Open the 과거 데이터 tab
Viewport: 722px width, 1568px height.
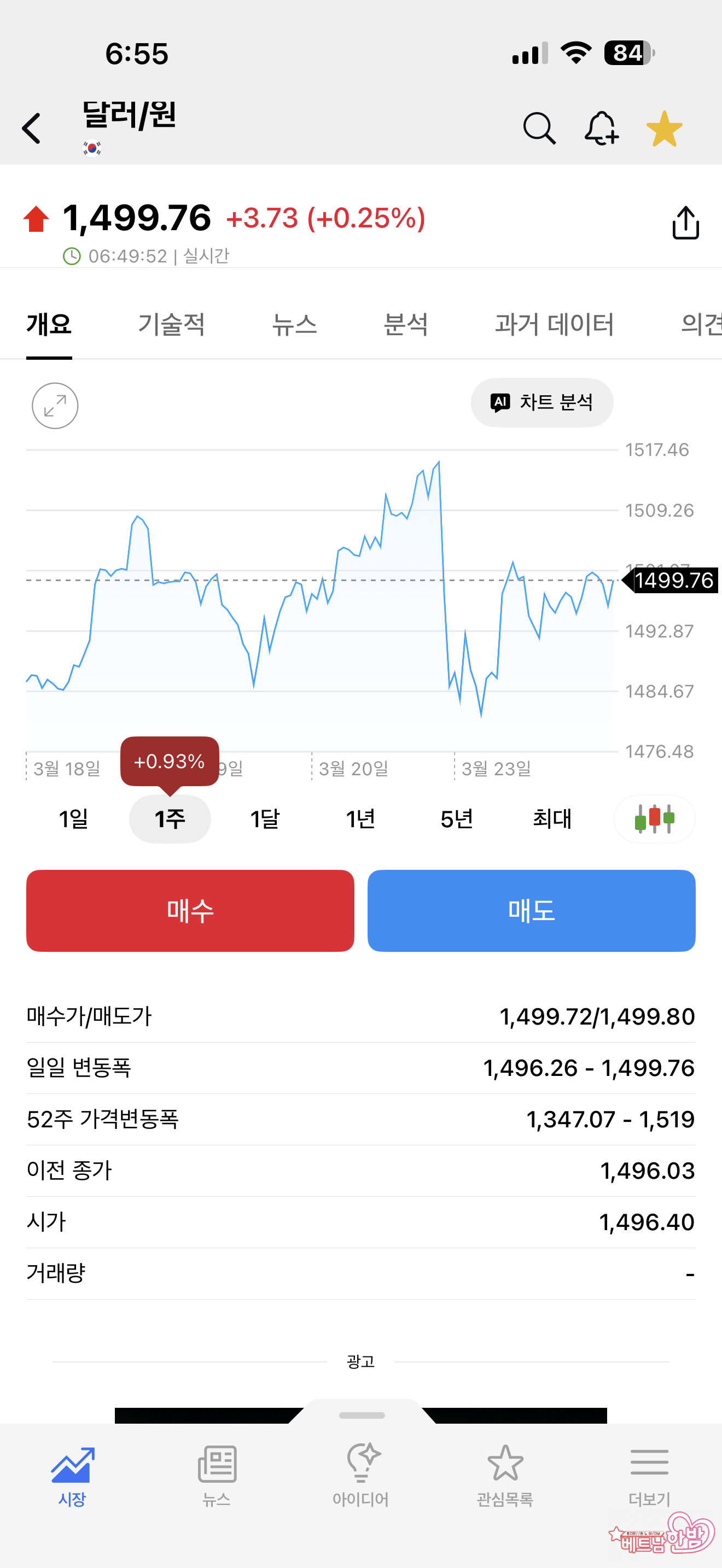coord(554,324)
